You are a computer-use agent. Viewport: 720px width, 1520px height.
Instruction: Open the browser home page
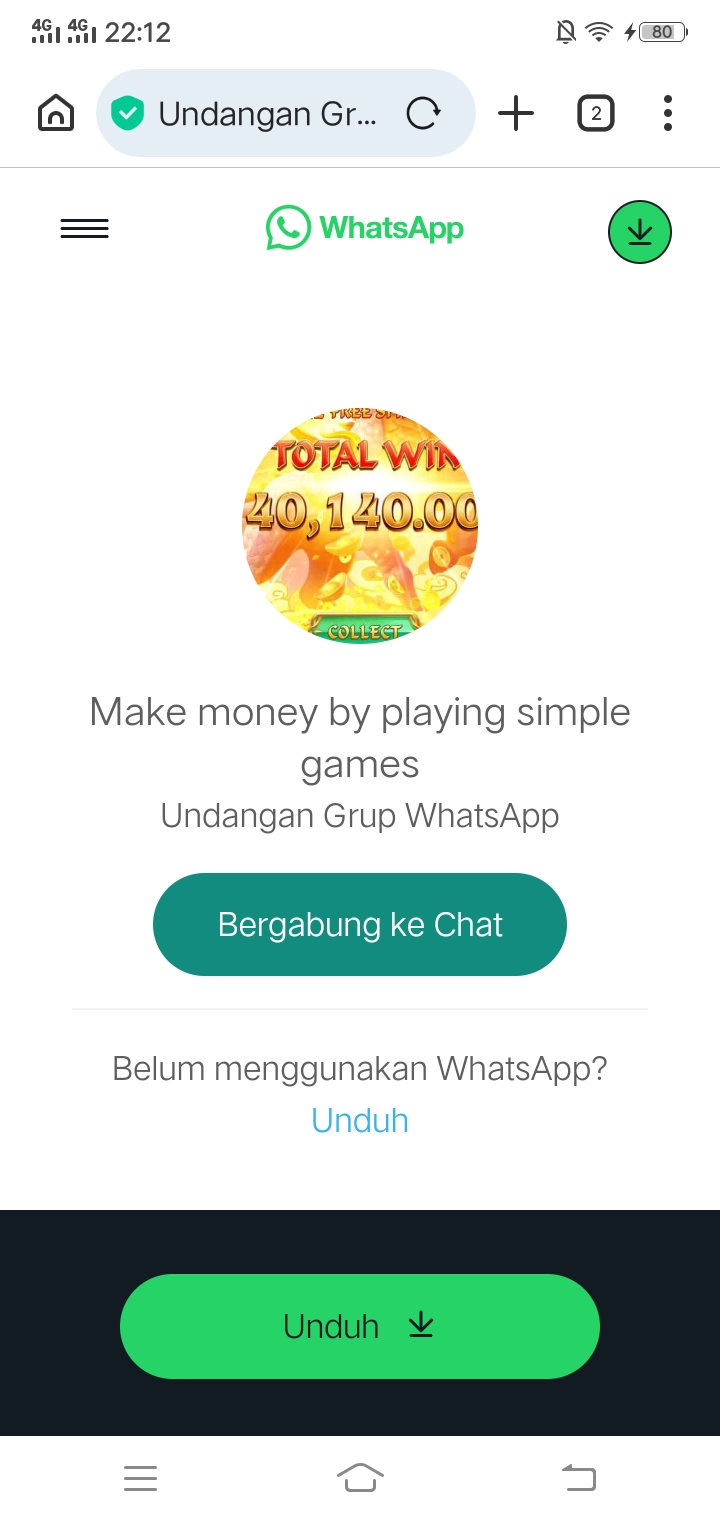tap(56, 113)
